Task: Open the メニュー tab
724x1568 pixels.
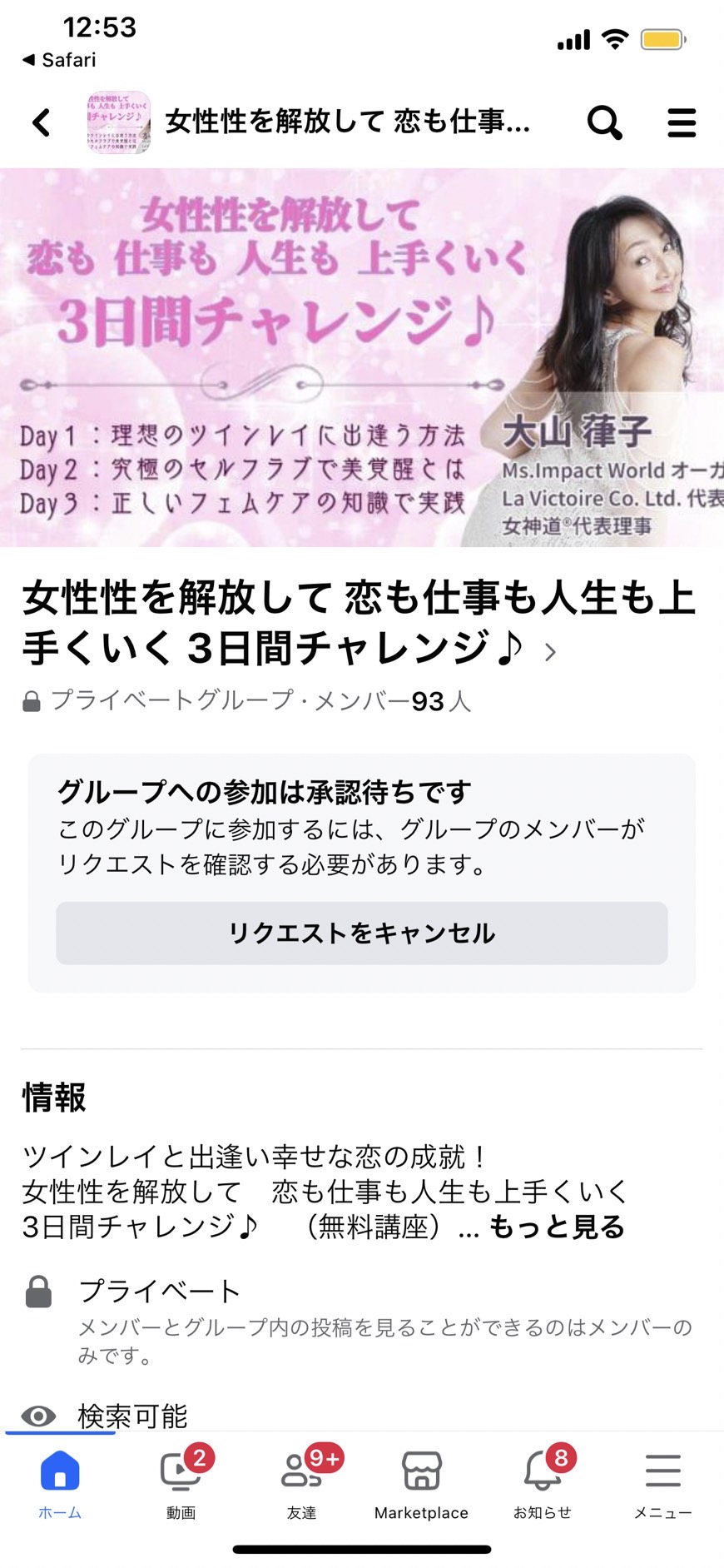Action: click(x=663, y=1485)
